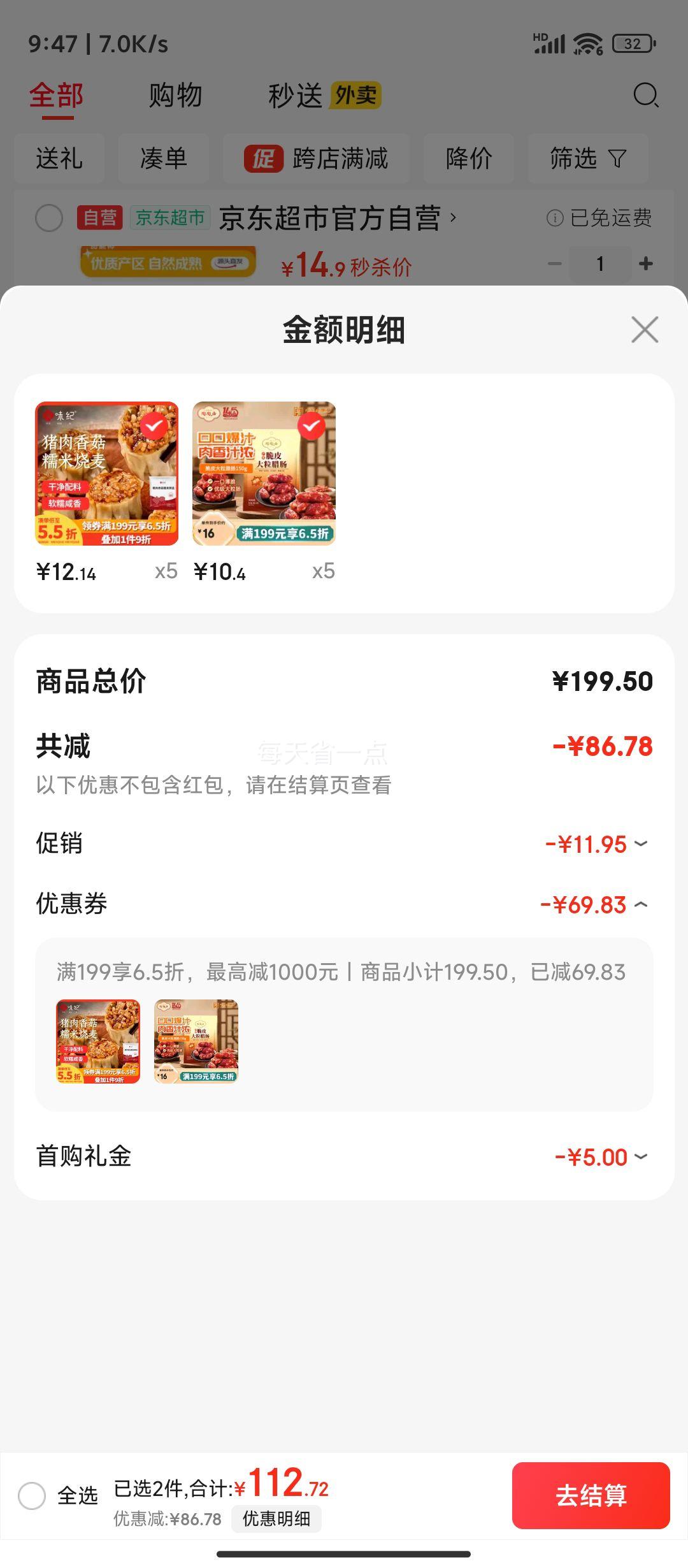Tap the red 促 badge on 跨店满减
688x1568 pixels.
point(264,159)
